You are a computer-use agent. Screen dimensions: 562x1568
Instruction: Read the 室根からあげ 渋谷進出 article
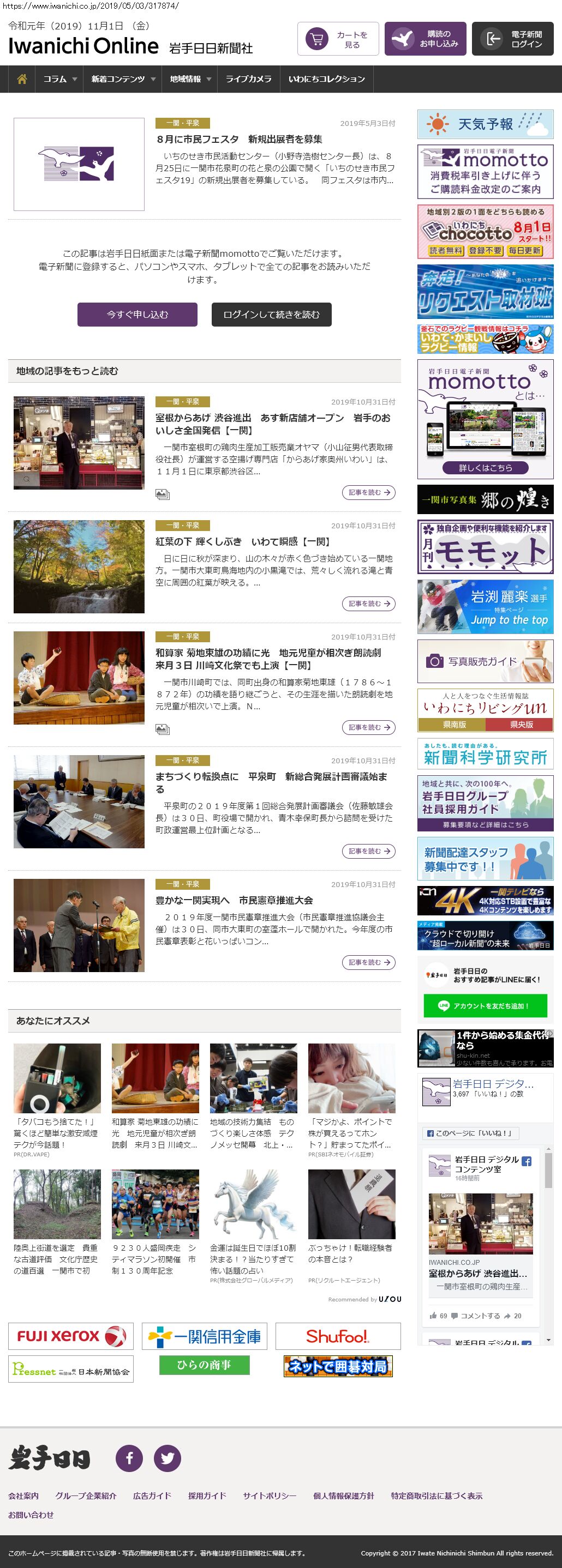click(273, 424)
